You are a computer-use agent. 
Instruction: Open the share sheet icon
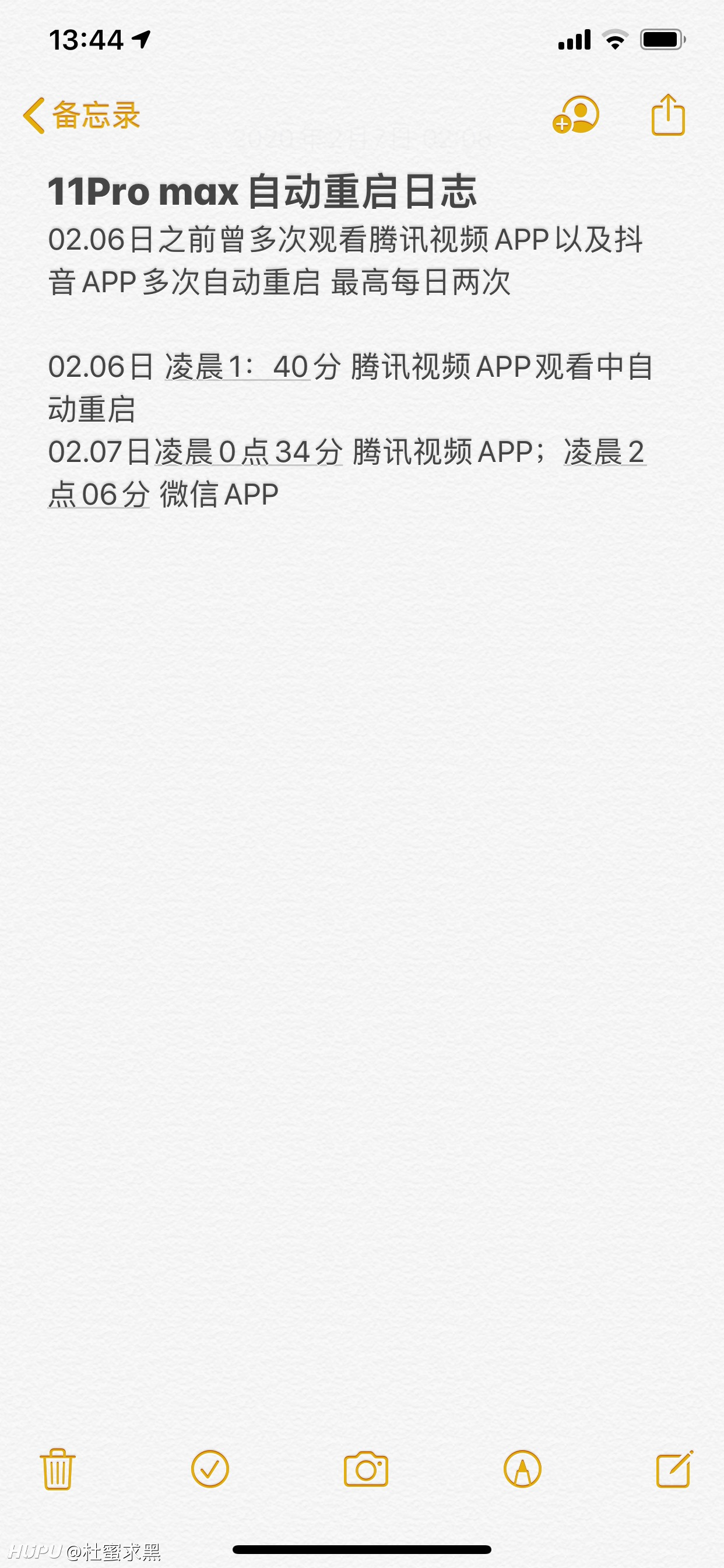[x=668, y=114]
